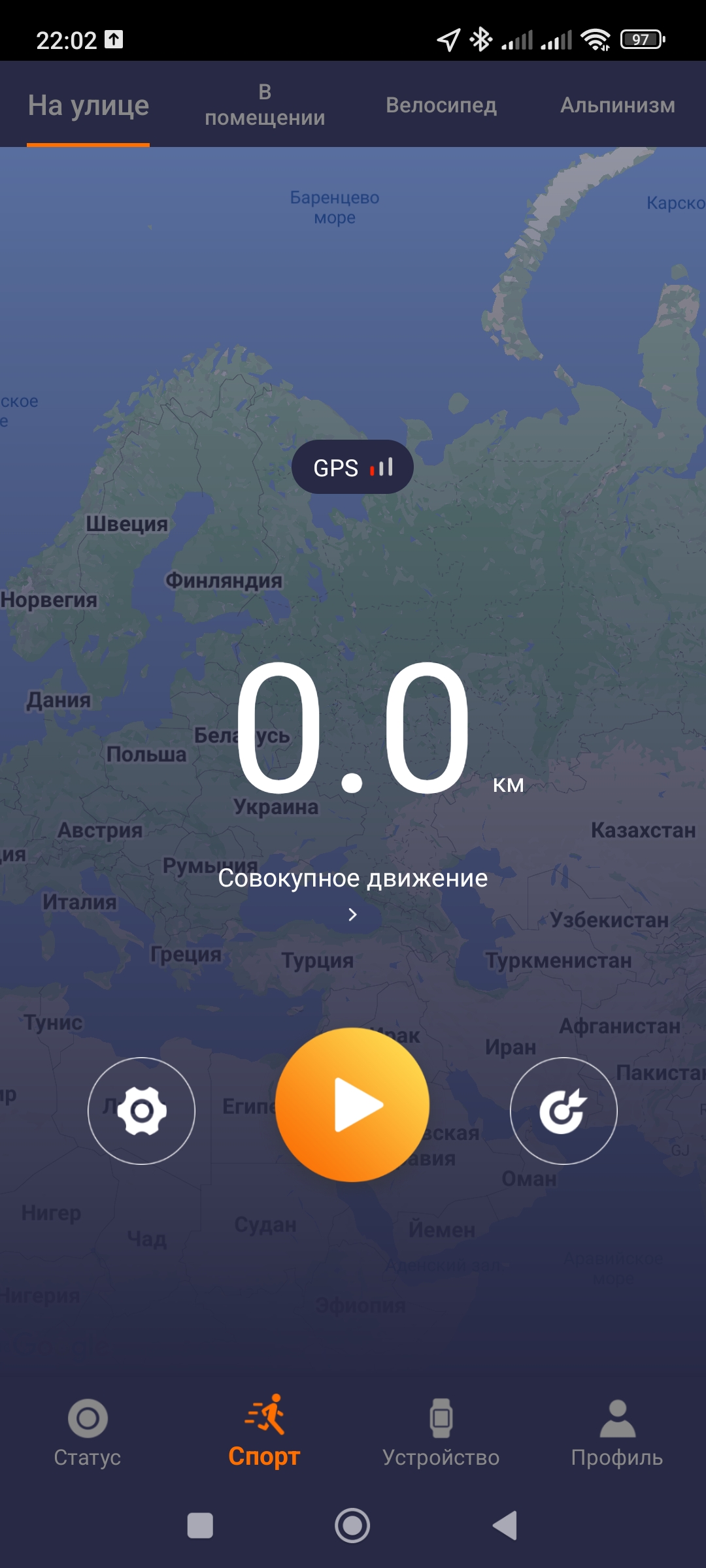Open «Совокупное движение» details

coord(352,890)
